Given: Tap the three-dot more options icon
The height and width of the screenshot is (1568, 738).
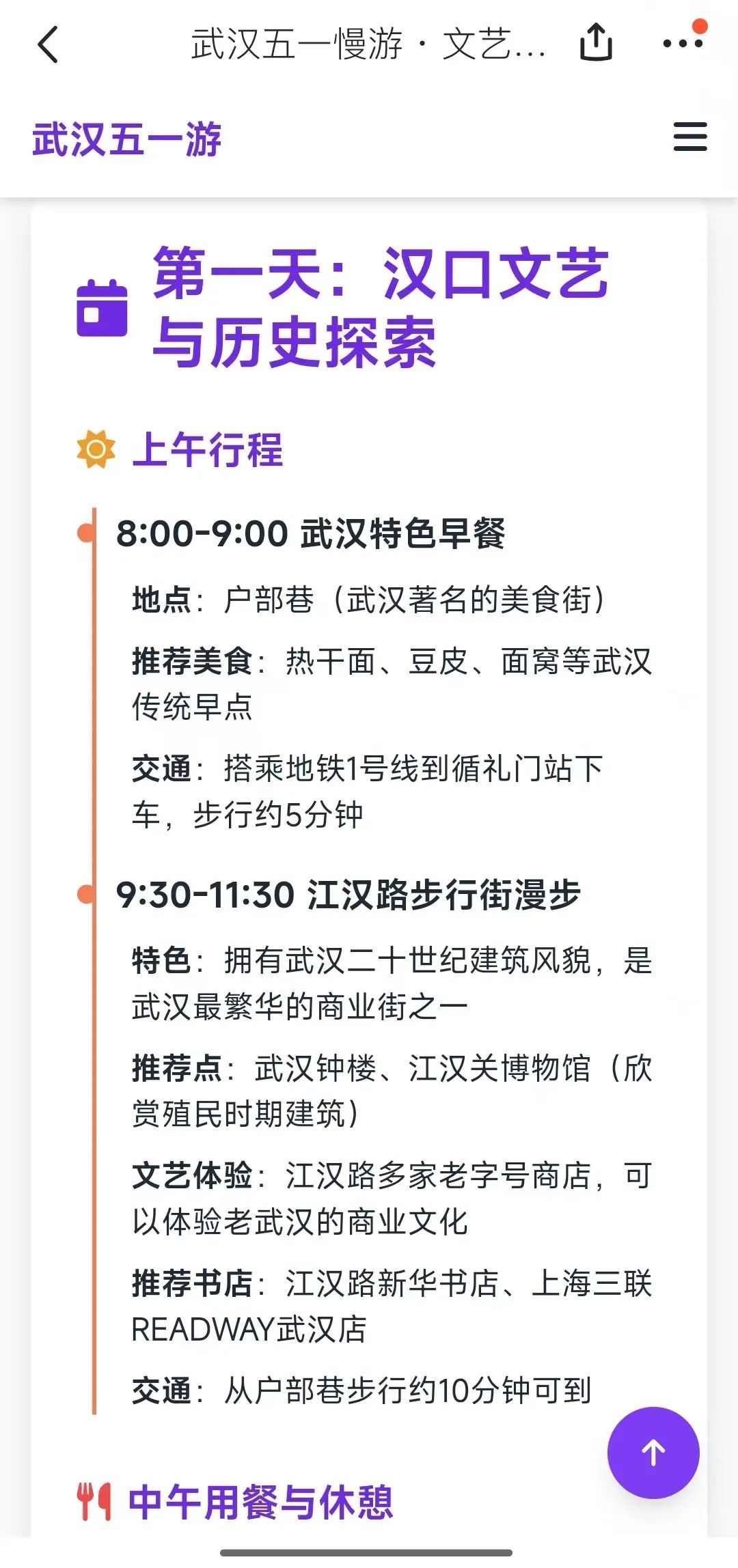Looking at the screenshot, I should click(680, 44).
